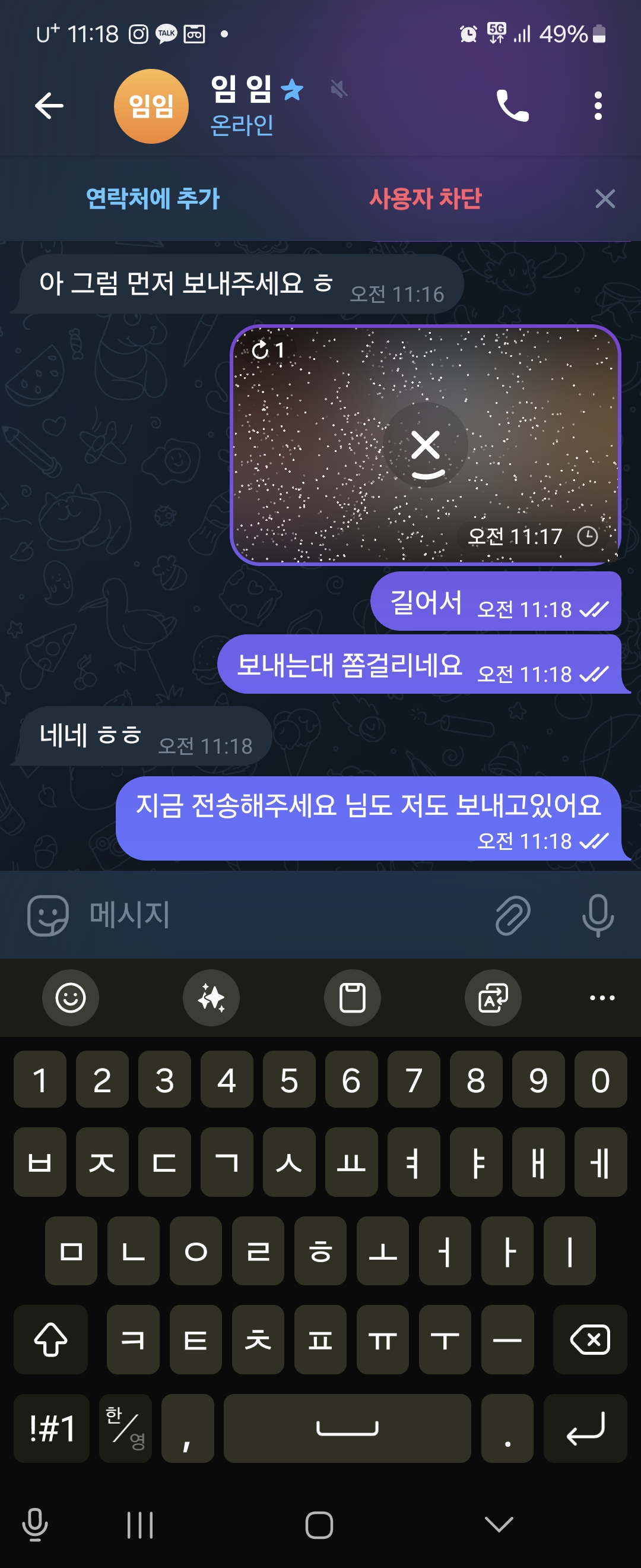This screenshot has height=1568, width=641.
Task: Open keyboard translate tool
Action: coord(493,998)
